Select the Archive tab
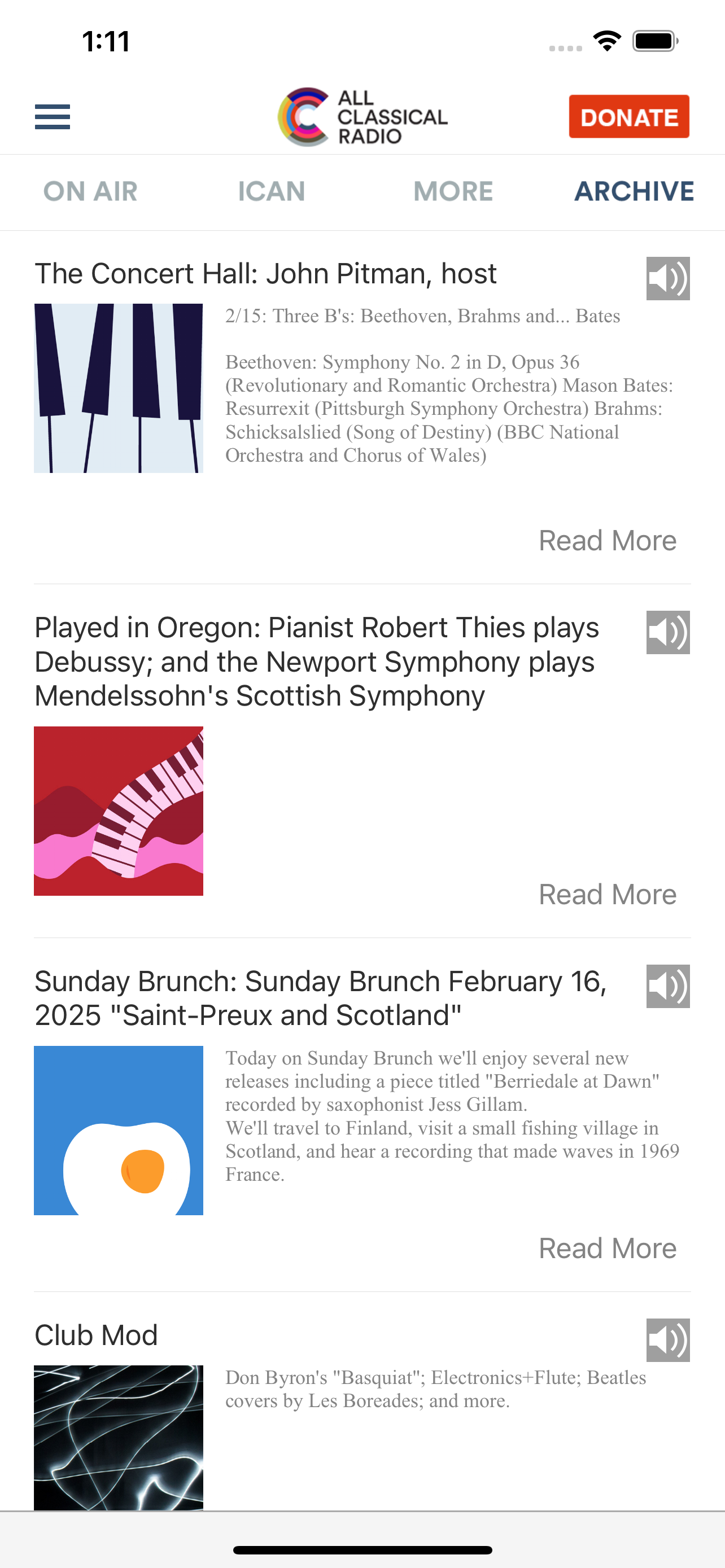Image resolution: width=725 pixels, height=1568 pixels. click(634, 192)
